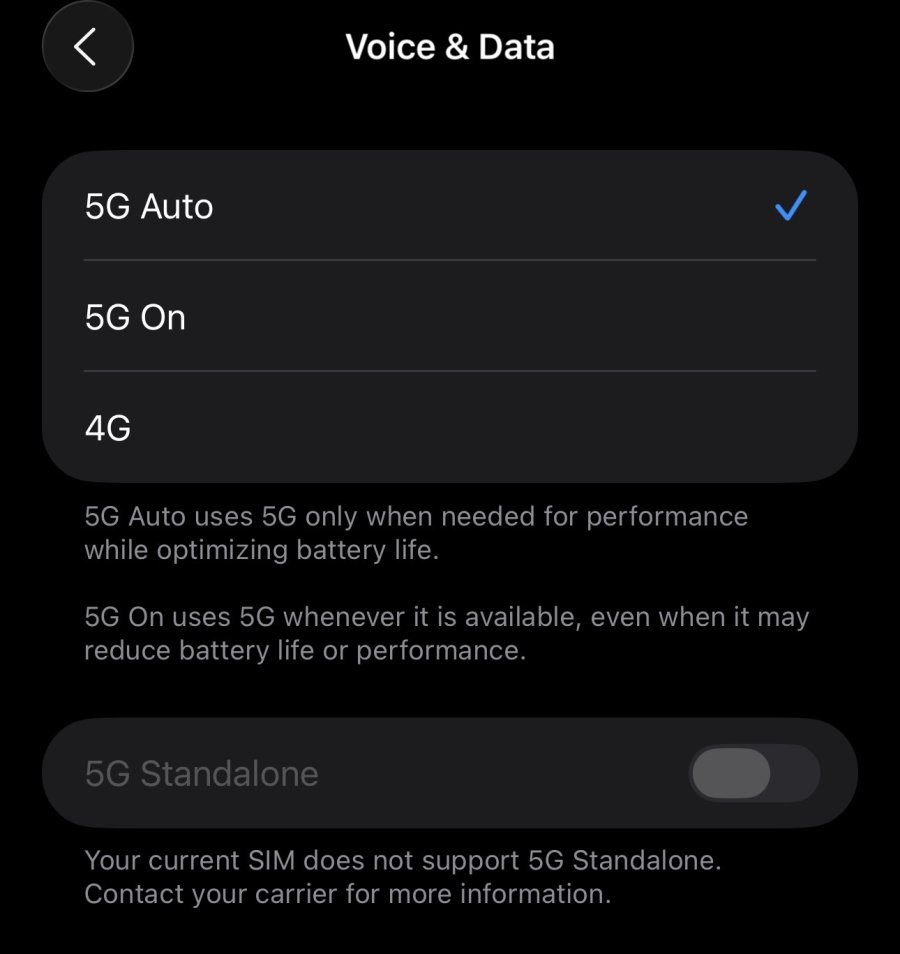
Task: Go back from Voice & Data
Action: point(87,47)
